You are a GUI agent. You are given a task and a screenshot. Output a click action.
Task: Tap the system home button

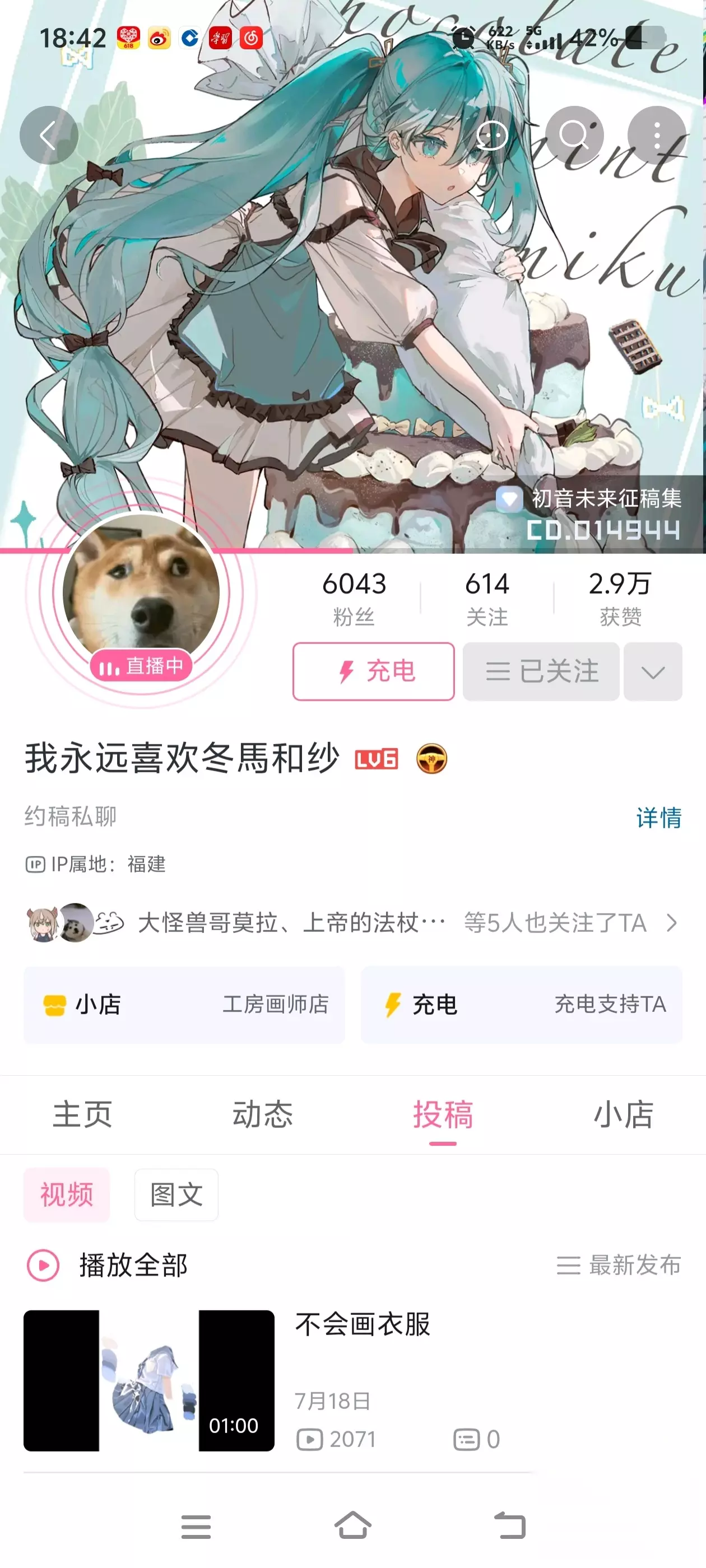click(x=352, y=1525)
